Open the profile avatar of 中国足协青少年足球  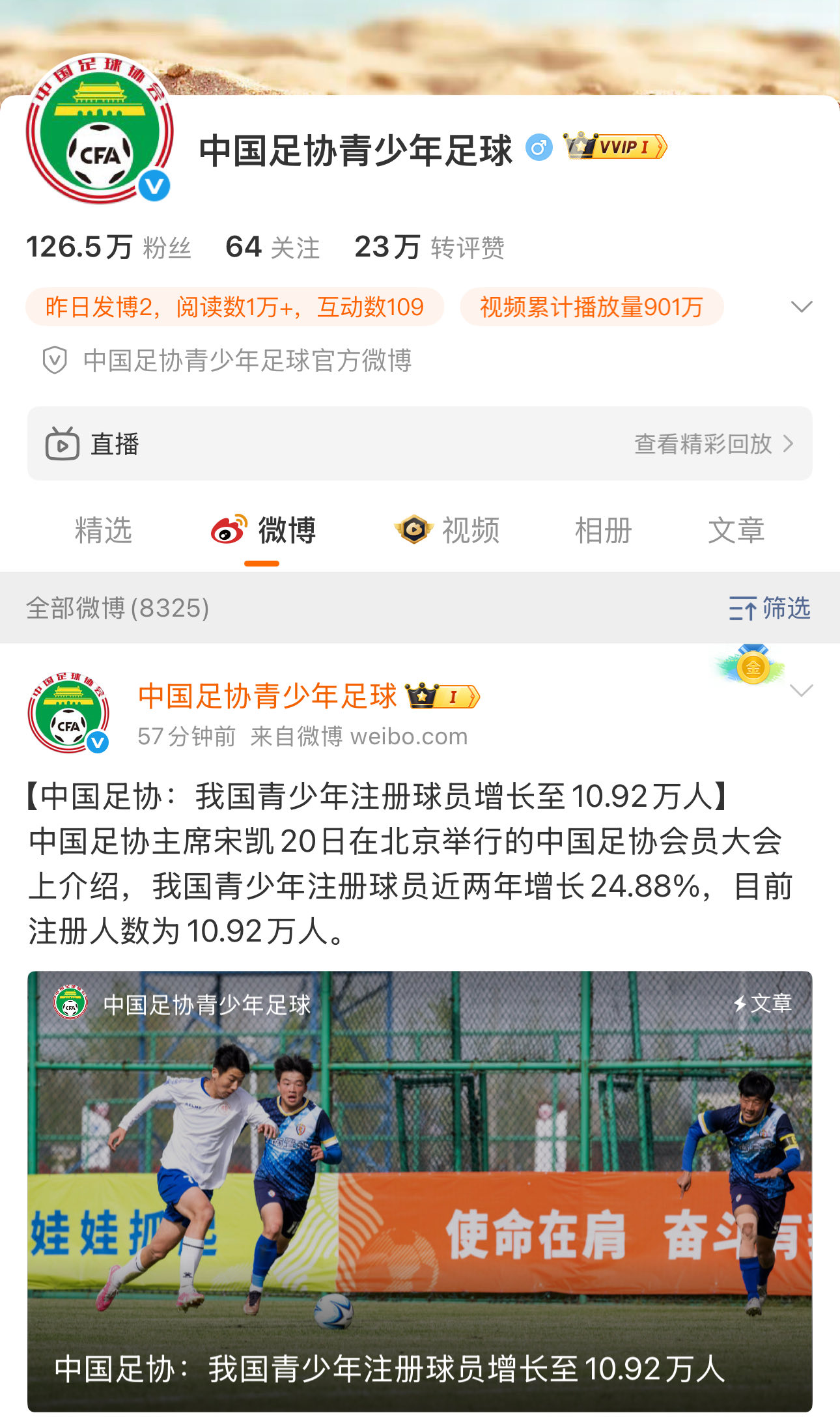pos(99,129)
